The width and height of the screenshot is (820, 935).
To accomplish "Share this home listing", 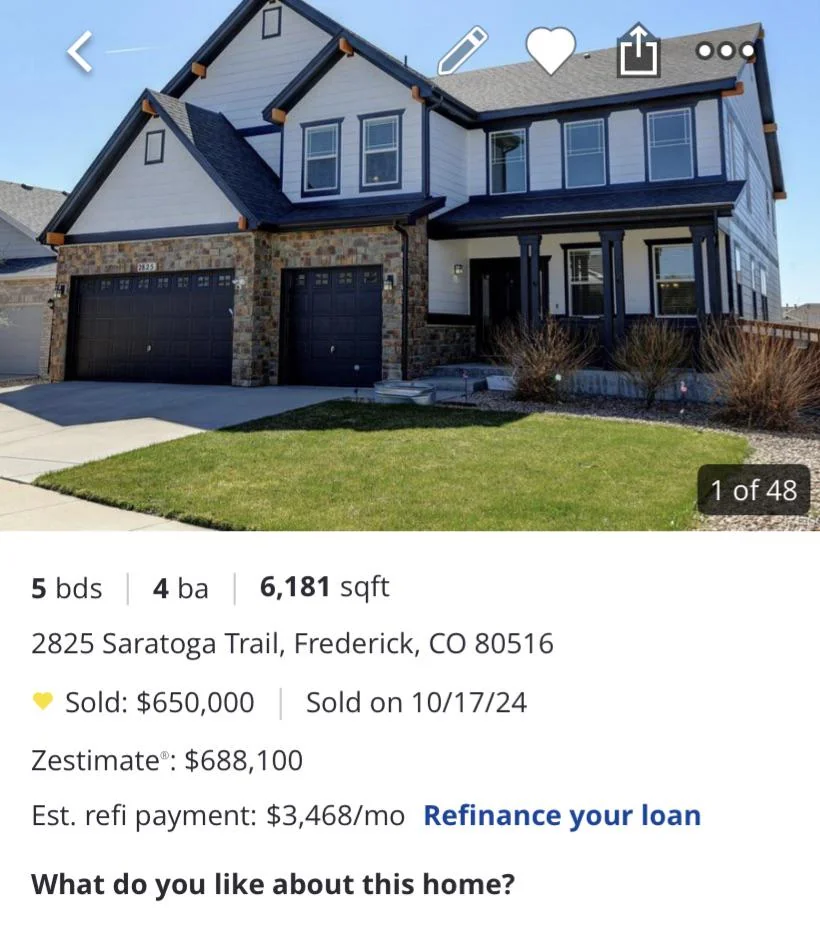I will click(639, 51).
